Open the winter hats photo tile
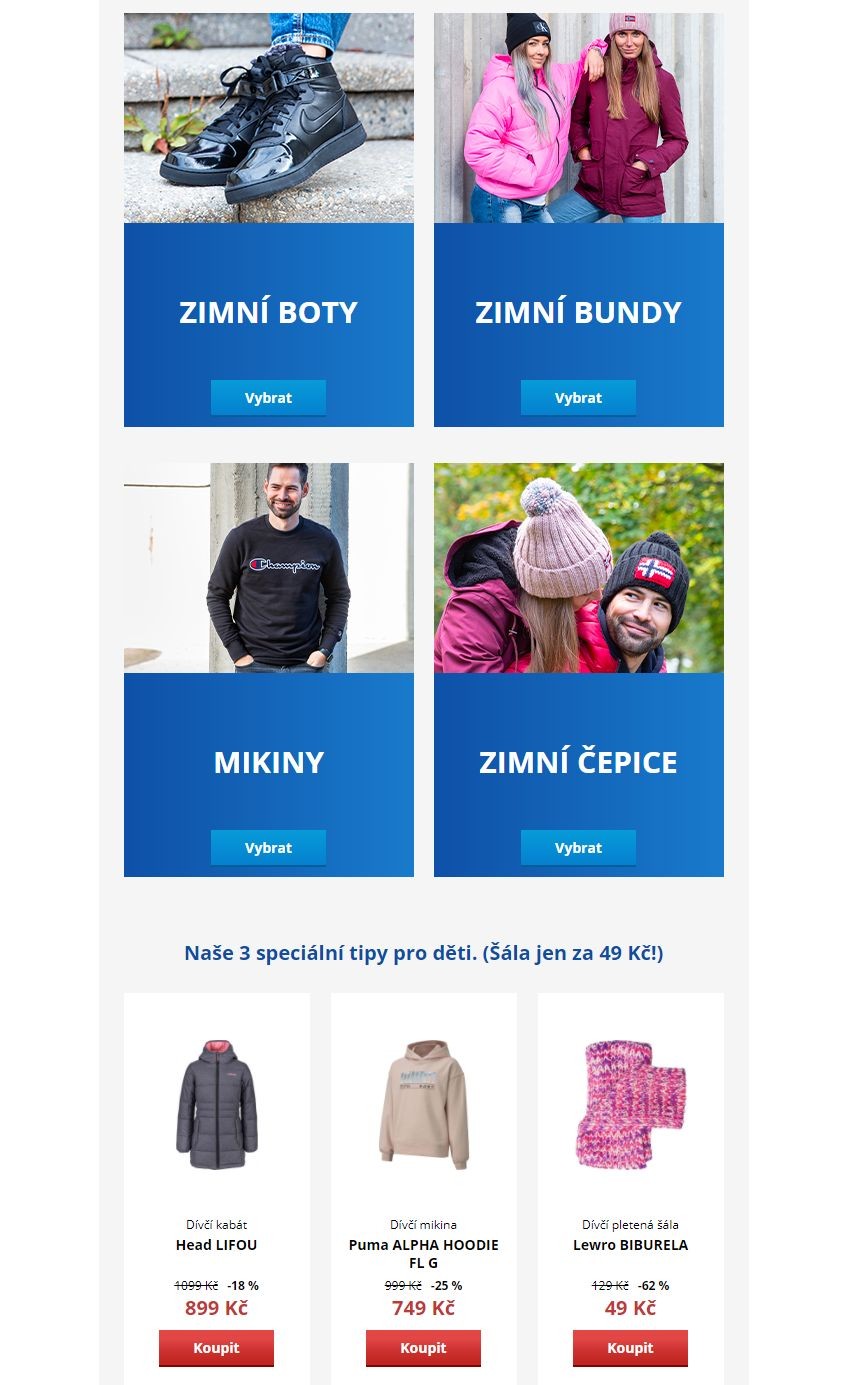The height and width of the screenshot is (1385, 841). [579, 568]
